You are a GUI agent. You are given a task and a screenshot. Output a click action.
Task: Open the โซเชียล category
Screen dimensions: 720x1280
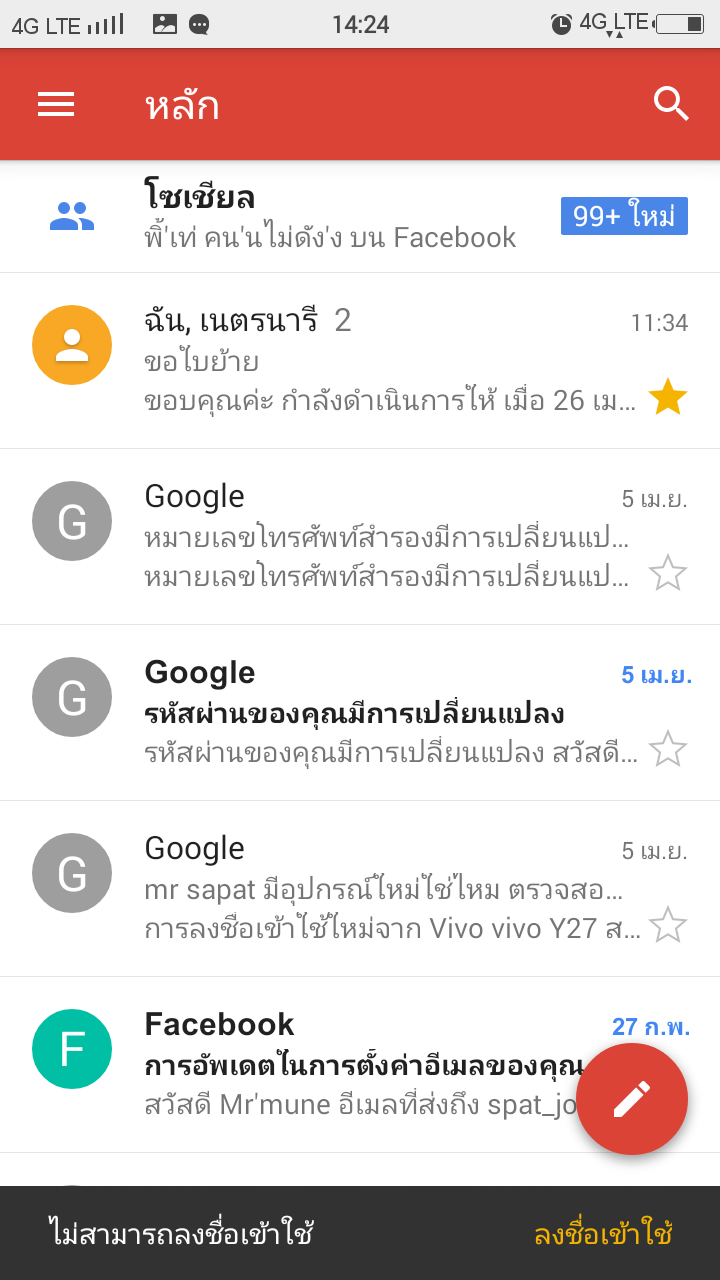click(360, 216)
